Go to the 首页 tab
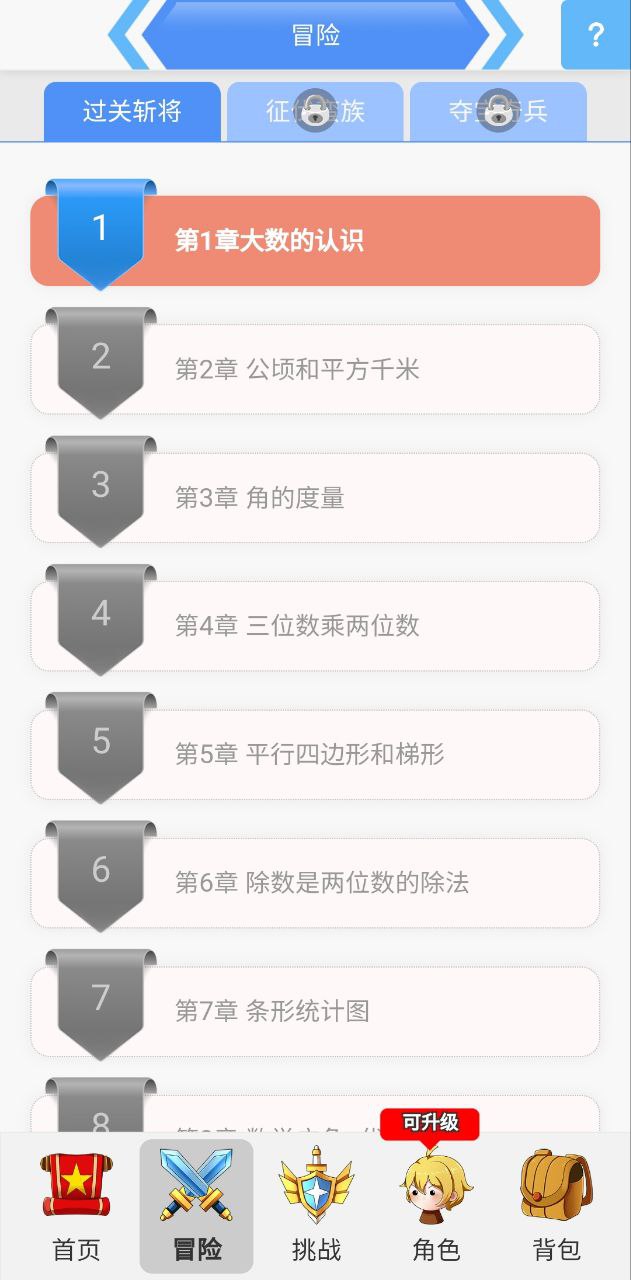This screenshot has width=631, height=1280. (76, 1206)
